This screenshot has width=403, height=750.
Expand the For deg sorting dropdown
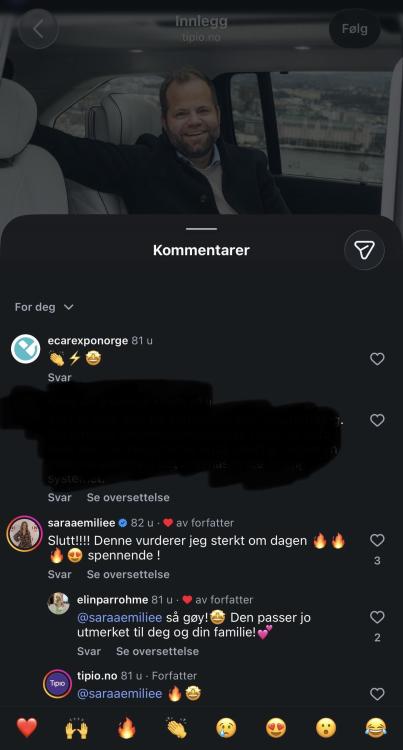point(44,307)
